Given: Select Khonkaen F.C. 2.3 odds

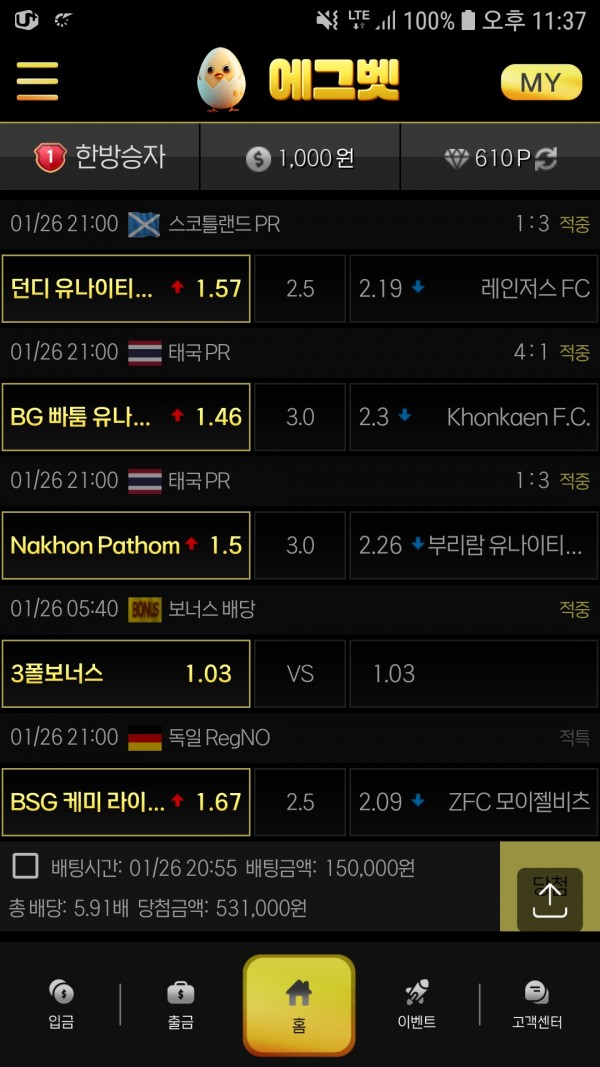Looking at the screenshot, I should (x=473, y=417).
